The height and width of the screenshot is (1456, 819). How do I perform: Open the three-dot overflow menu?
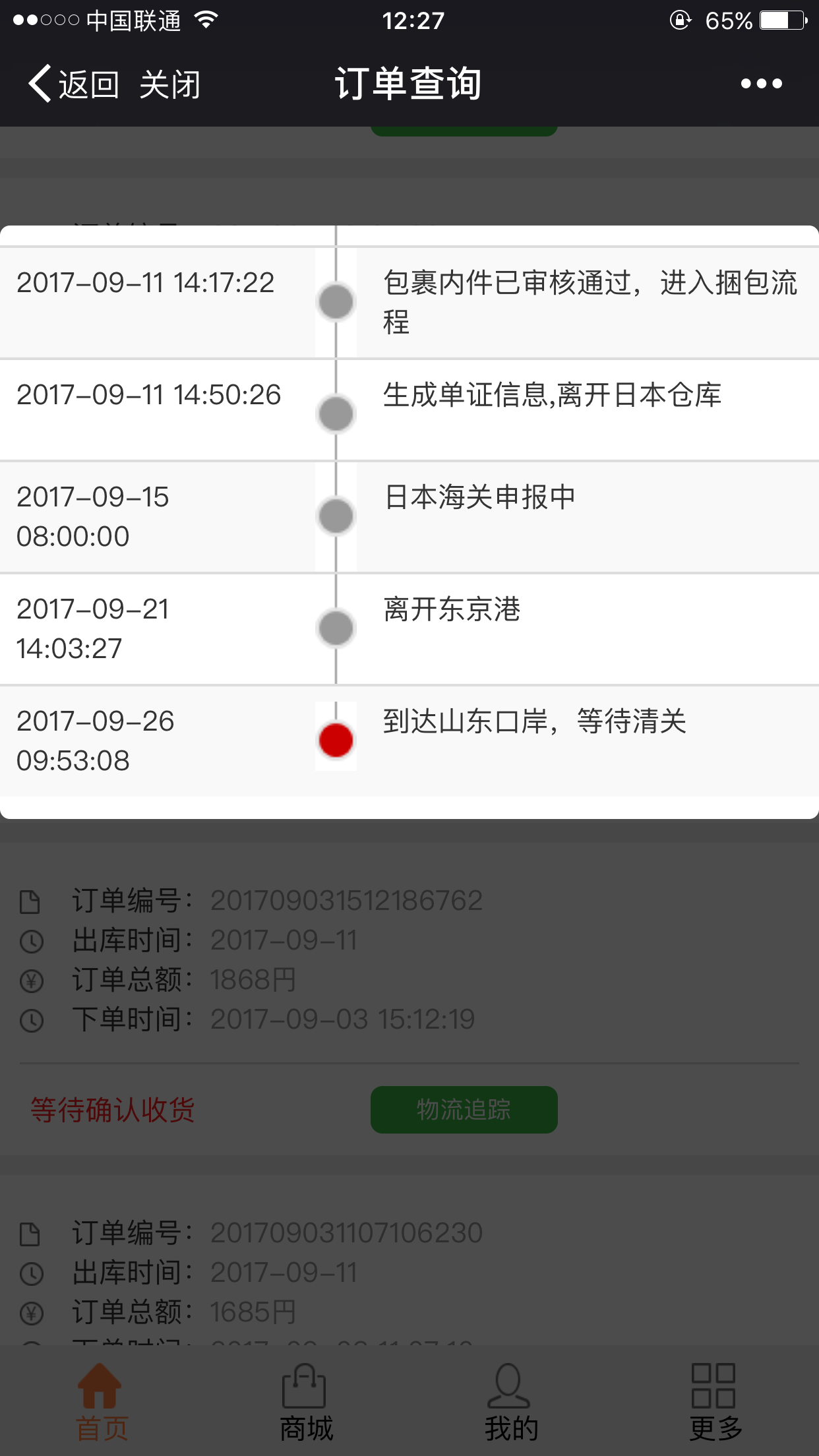click(761, 84)
